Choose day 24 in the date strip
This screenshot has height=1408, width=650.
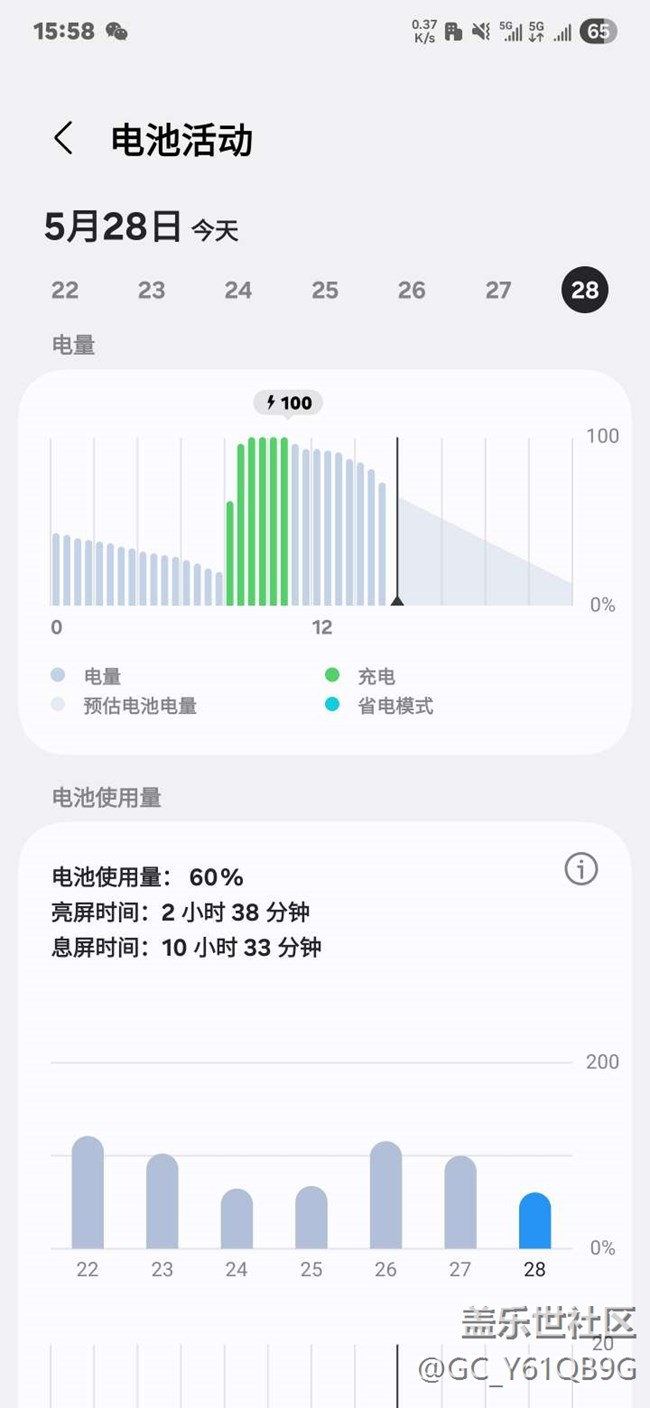point(238,290)
